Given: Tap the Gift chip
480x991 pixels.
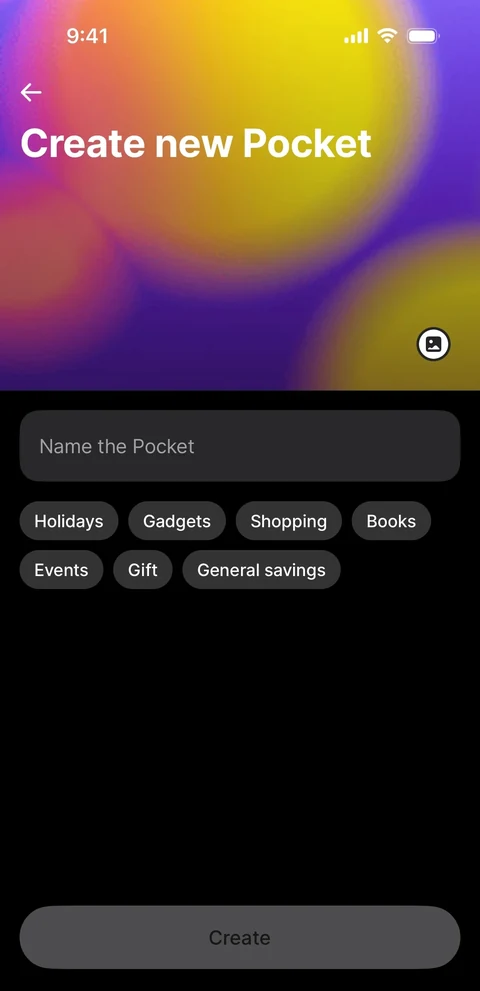Looking at the screenshot, I should (143, 570).
